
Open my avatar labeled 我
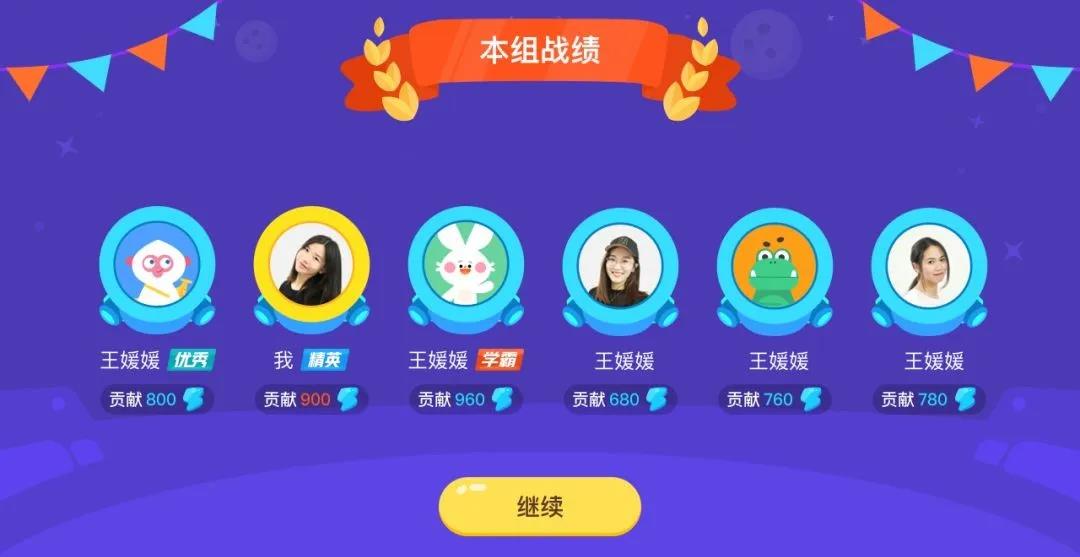[311, 265]
